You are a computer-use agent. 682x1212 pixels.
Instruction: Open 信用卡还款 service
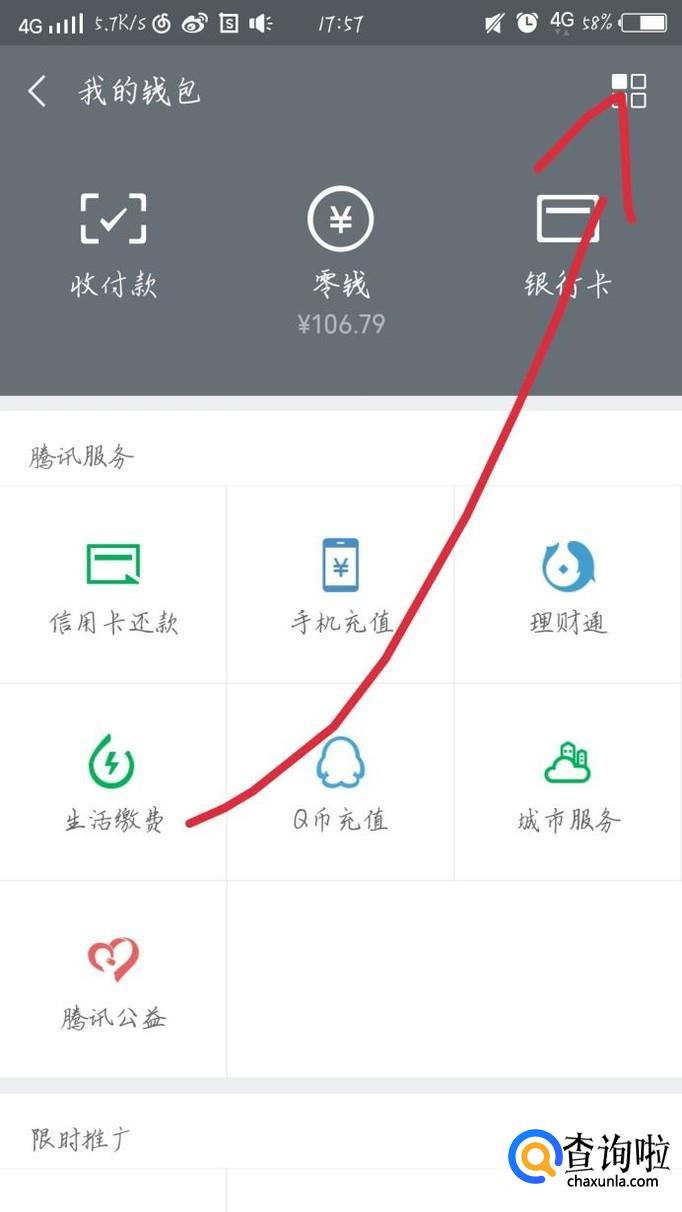click(113, 586)
